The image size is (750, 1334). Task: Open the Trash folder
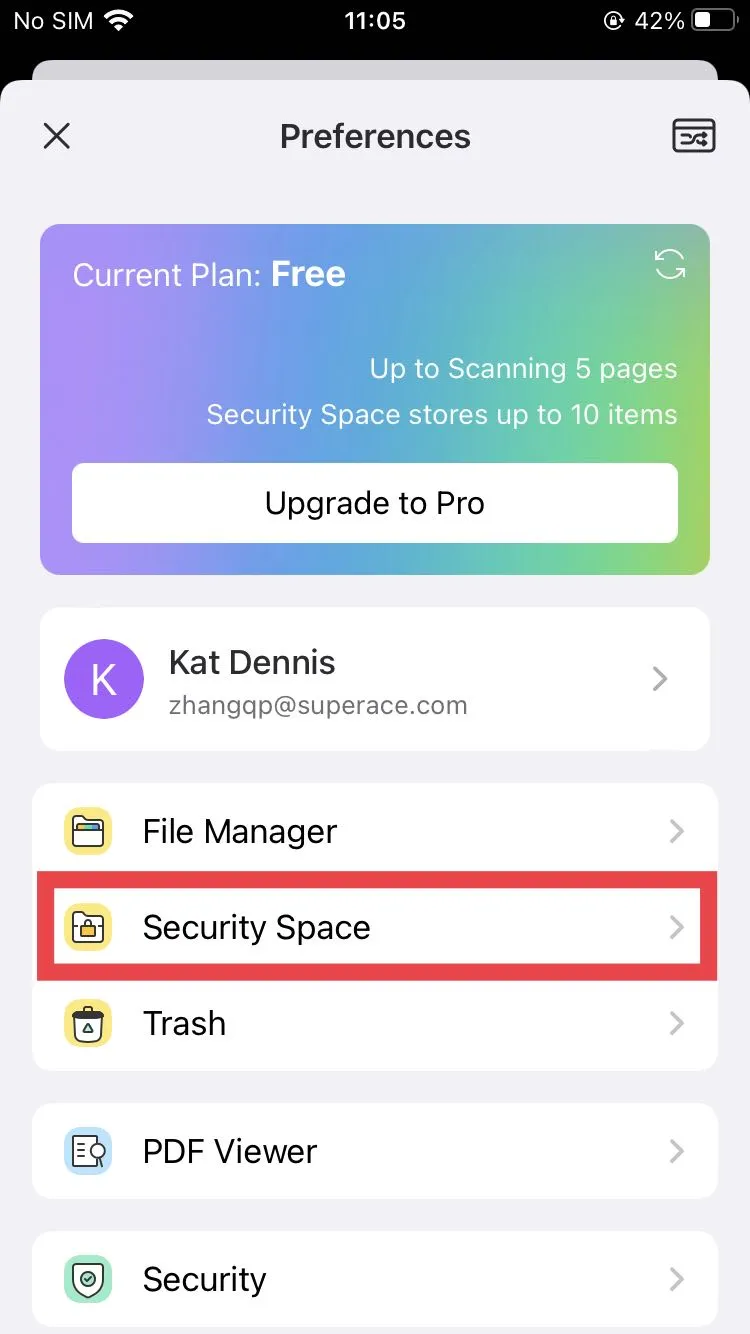tap(375, 1023)
